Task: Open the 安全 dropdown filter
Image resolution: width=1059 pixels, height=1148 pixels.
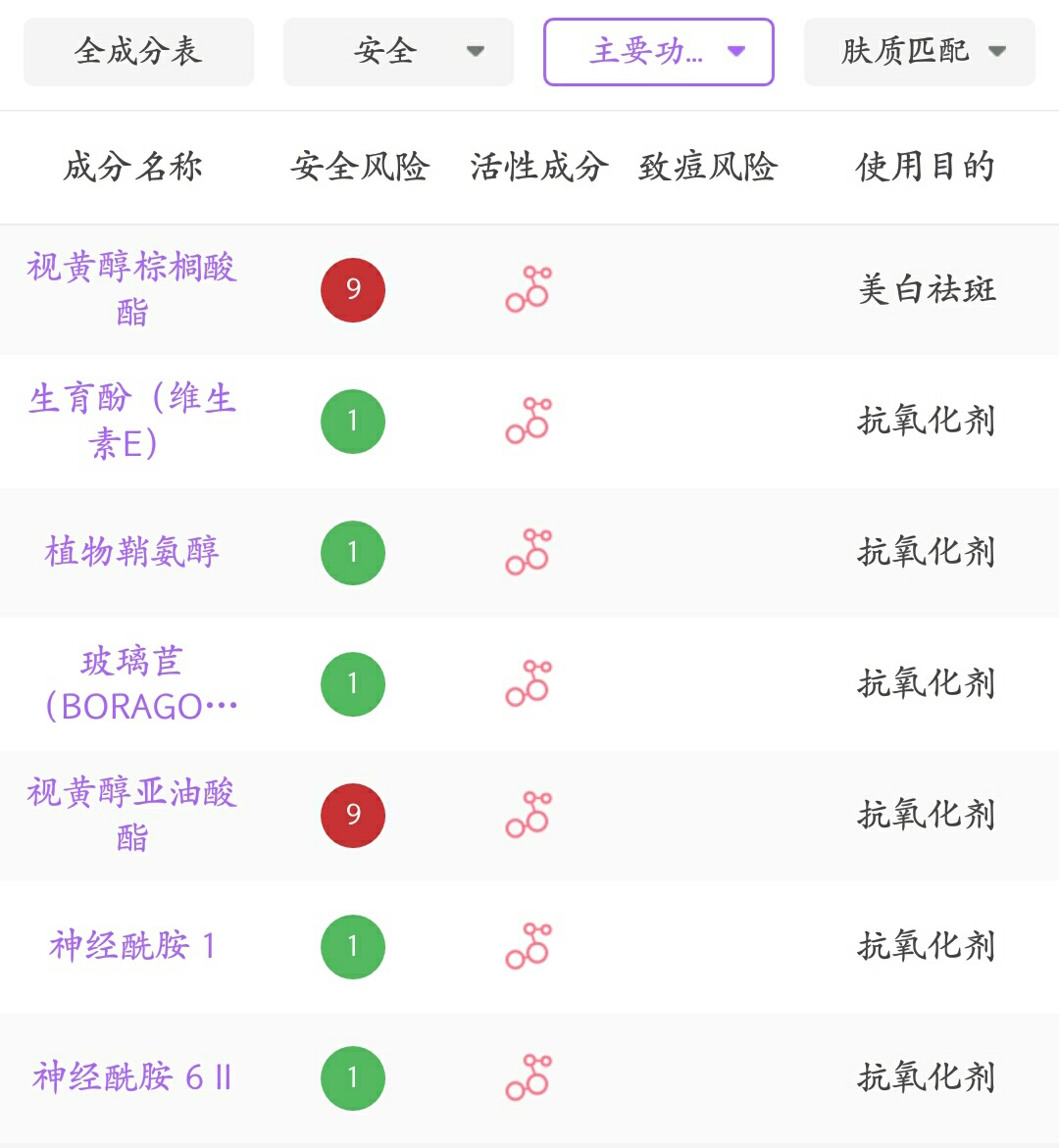Action: point(398,52)
